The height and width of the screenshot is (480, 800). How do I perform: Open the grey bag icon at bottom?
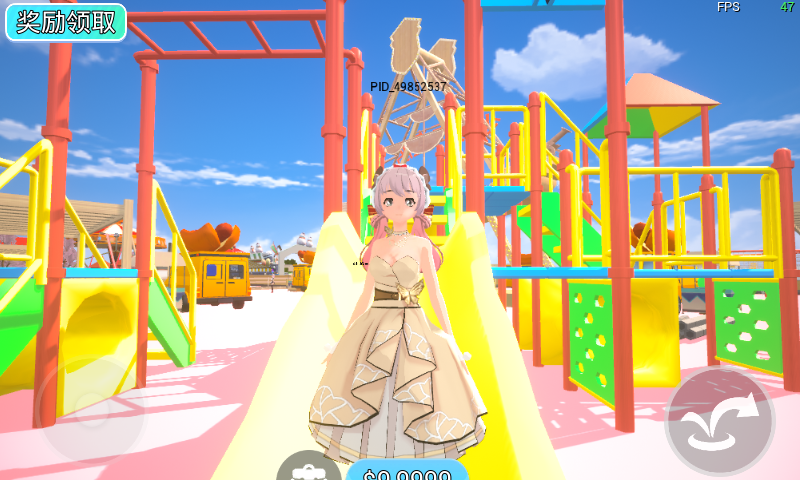(308, 468)
